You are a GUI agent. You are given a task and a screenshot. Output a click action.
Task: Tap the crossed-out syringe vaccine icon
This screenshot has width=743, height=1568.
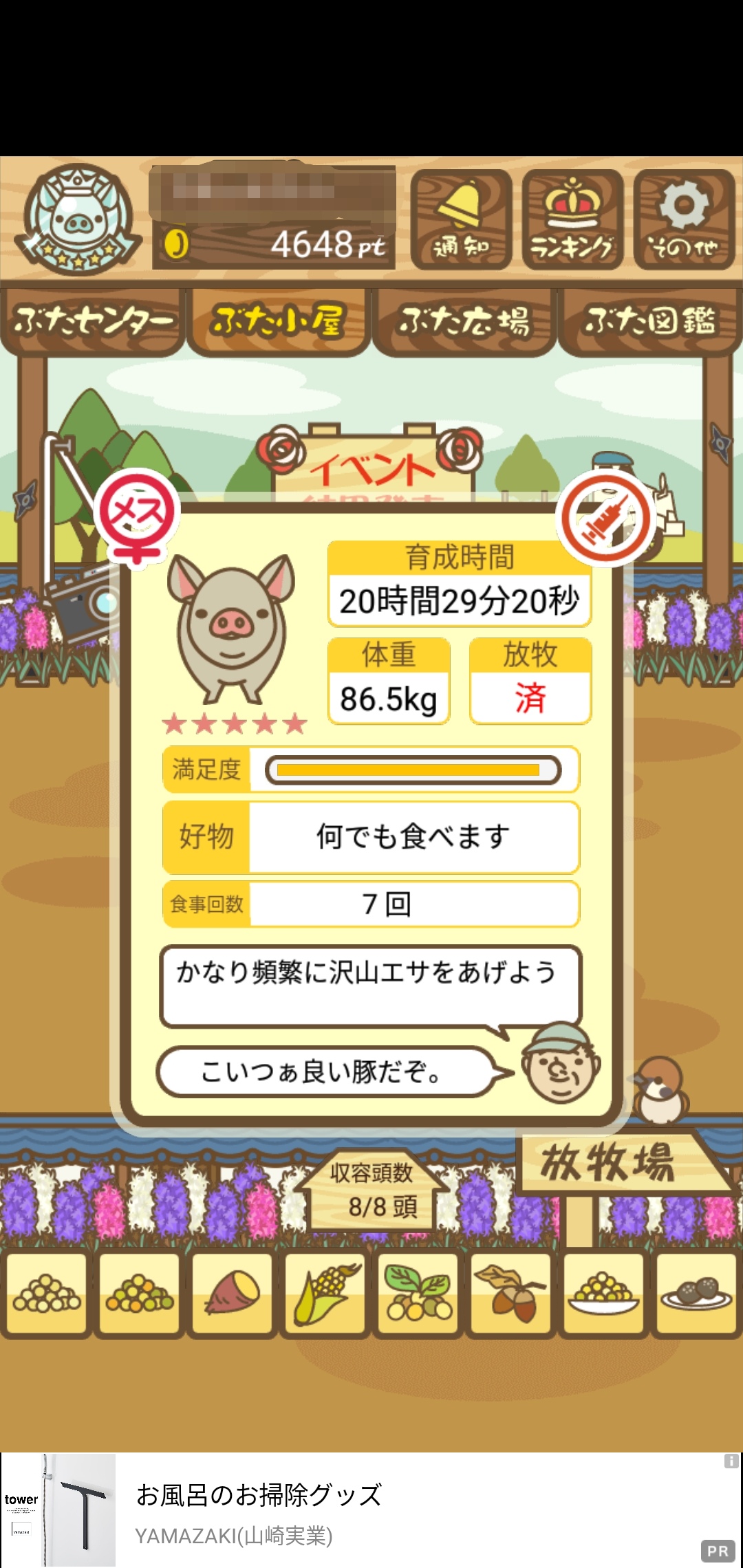pyautogui.click(x=607, y=519)
